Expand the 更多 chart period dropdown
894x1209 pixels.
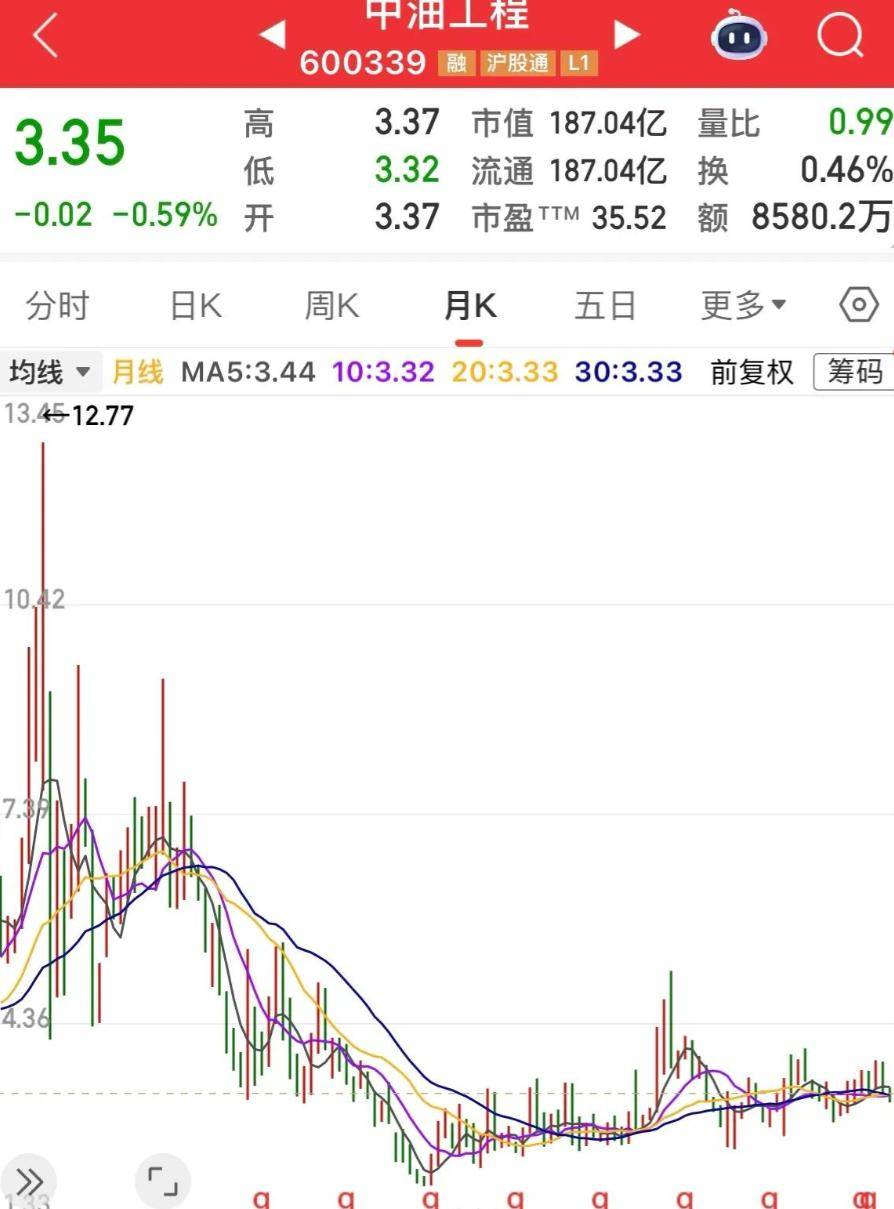743,306
